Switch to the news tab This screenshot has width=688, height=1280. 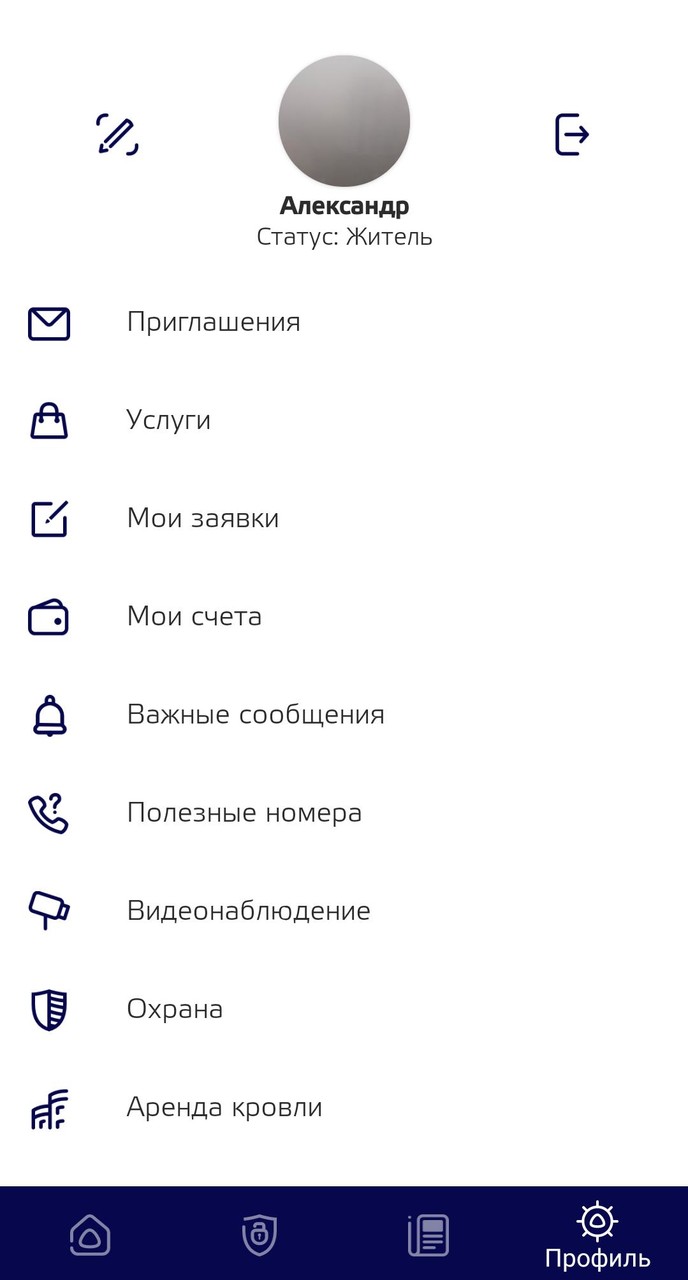coord(428,1235)
